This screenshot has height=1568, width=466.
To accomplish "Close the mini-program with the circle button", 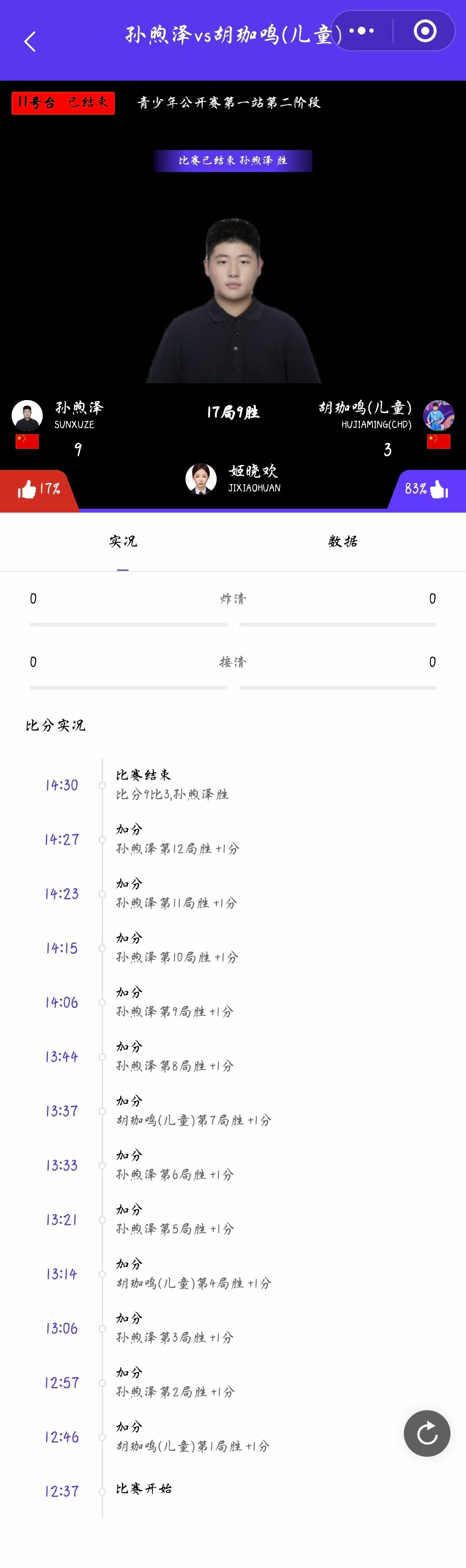I will click(425, 31).
